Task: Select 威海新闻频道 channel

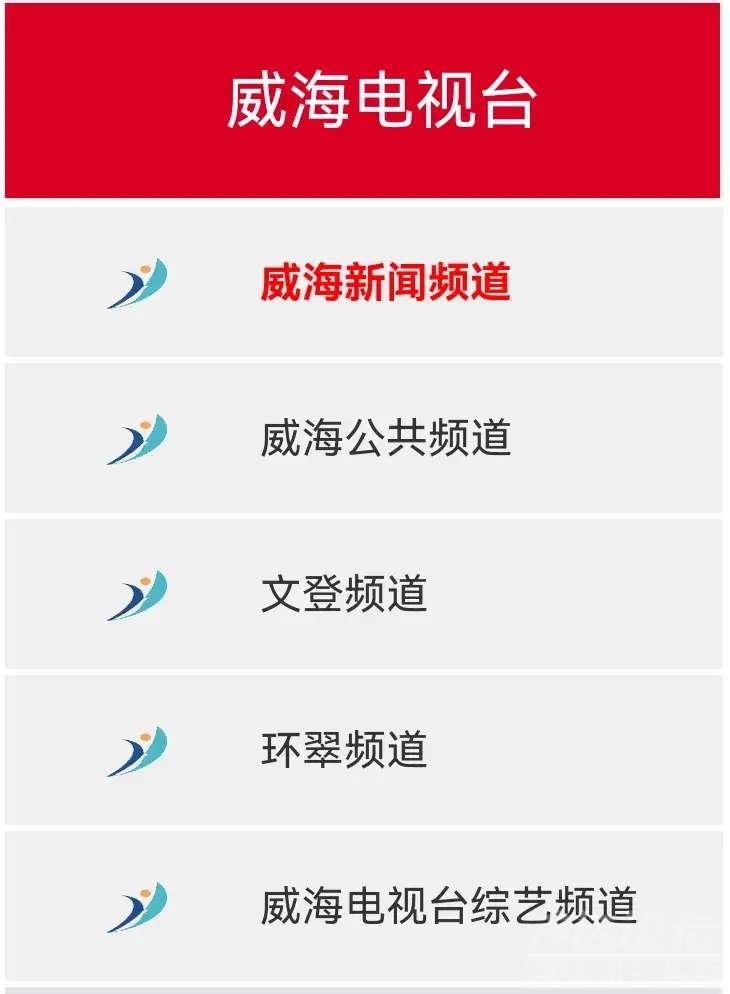Action: (x=385, y=283)
